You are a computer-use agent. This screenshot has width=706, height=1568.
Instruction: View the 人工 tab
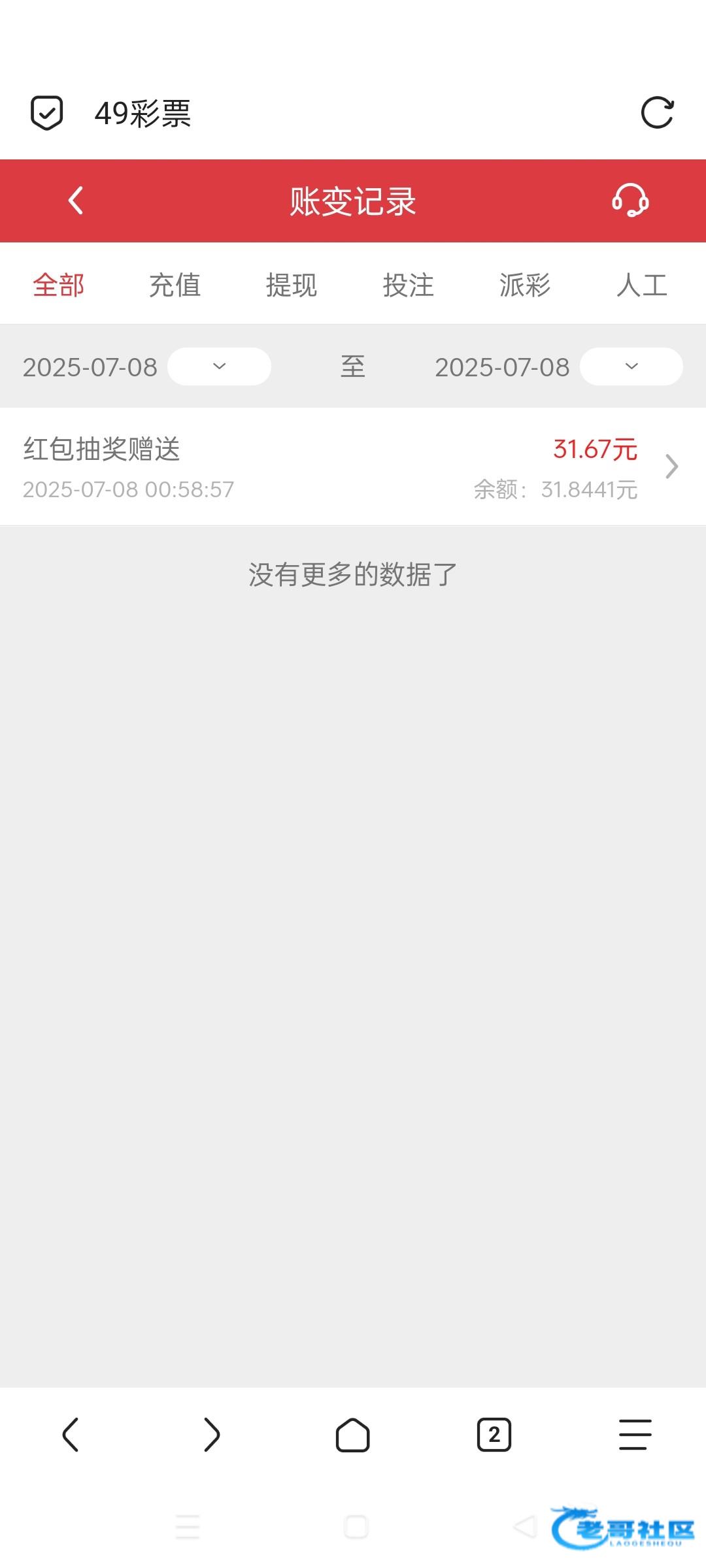point(642,285)
